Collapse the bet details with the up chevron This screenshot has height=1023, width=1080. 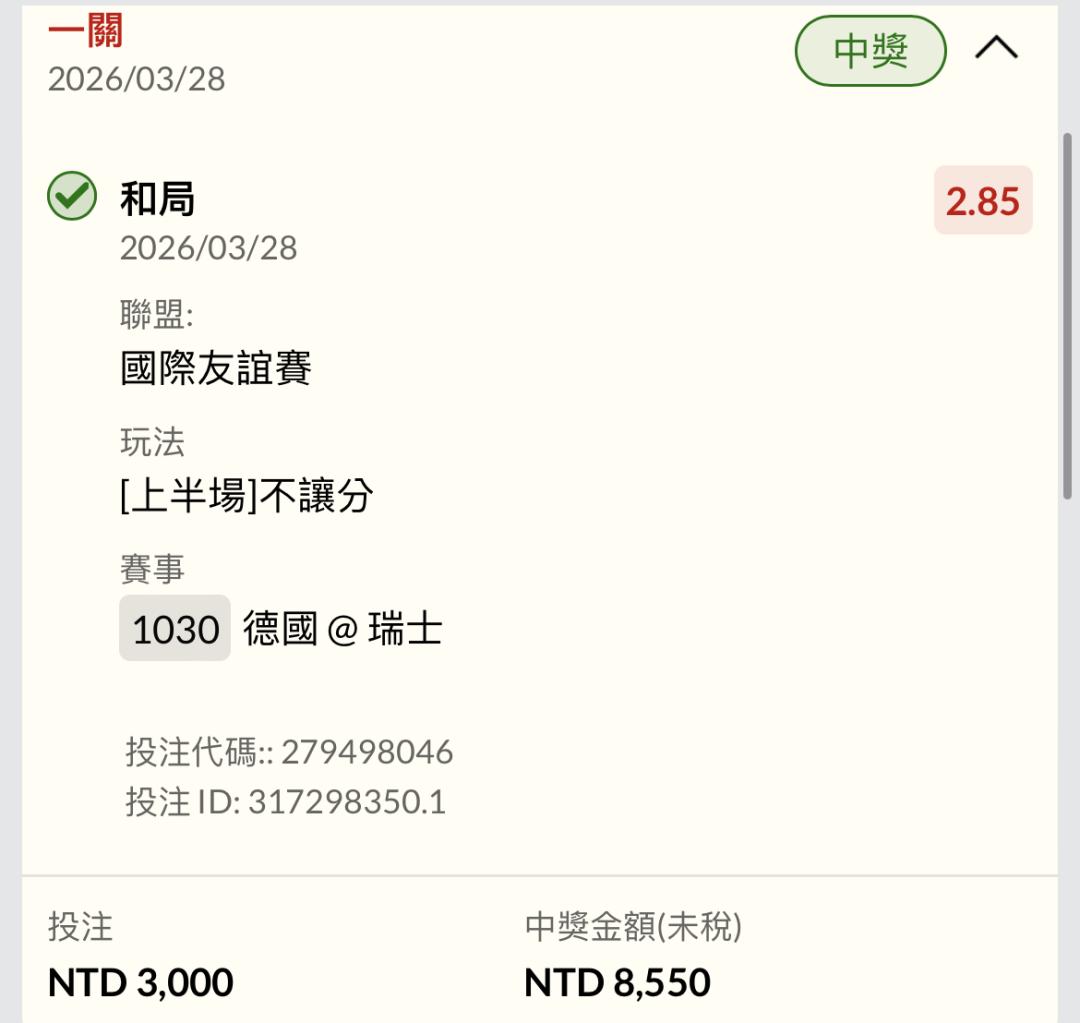pos(996,48)
